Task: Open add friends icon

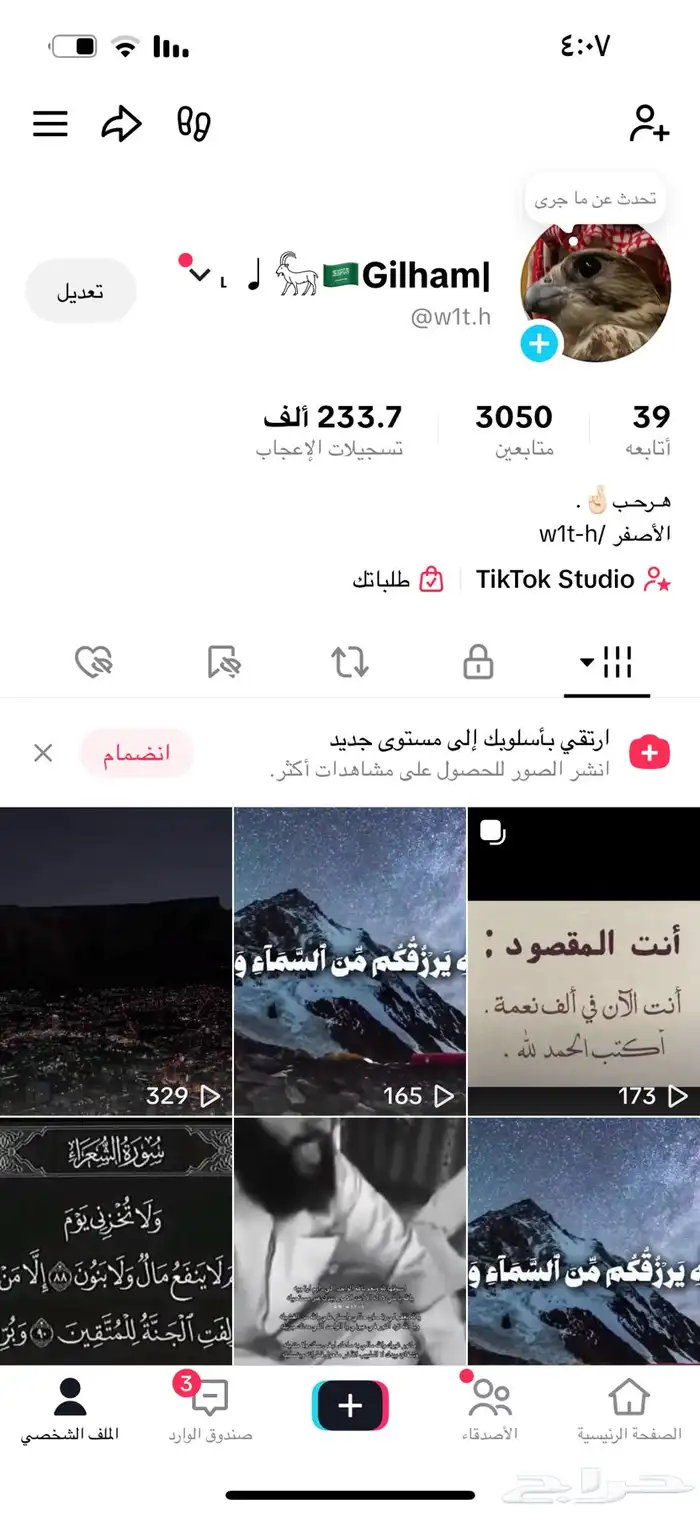Action: 648,123
